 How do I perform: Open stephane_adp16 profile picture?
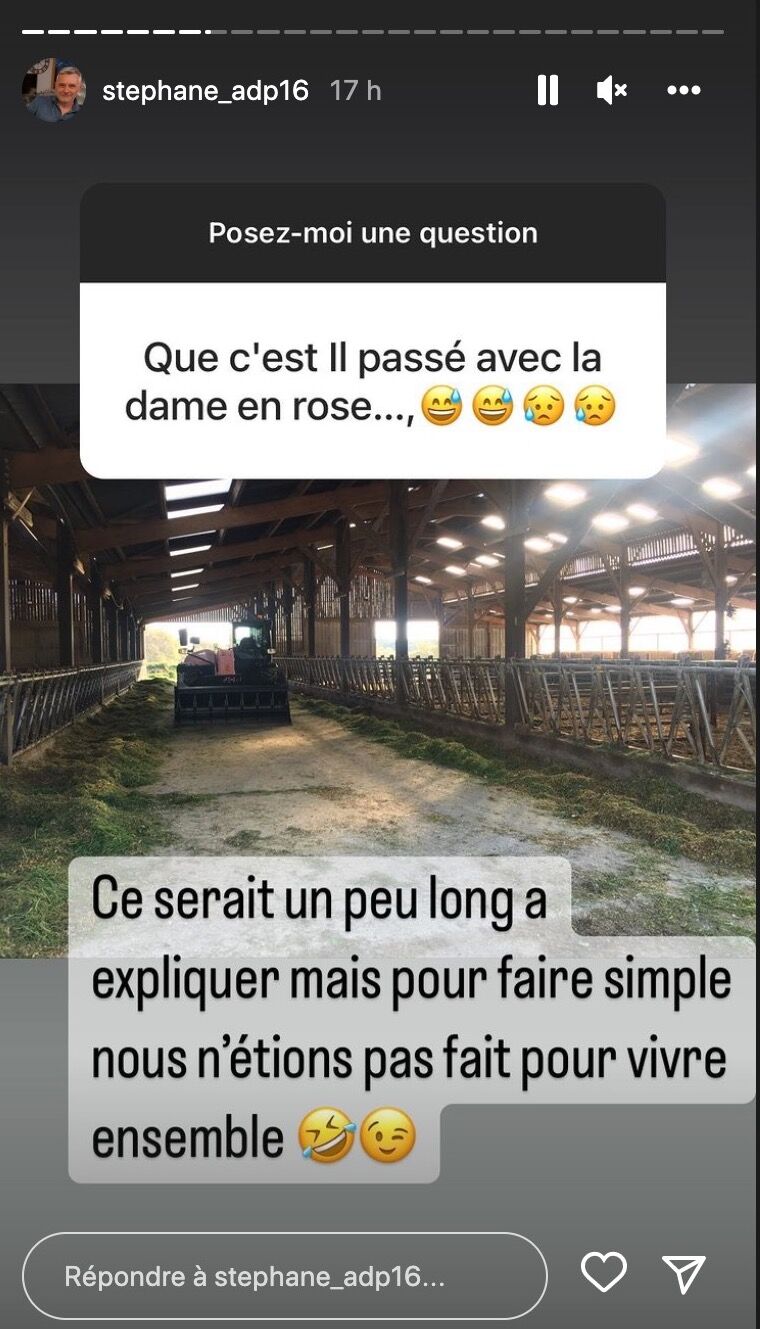[53, 91]
